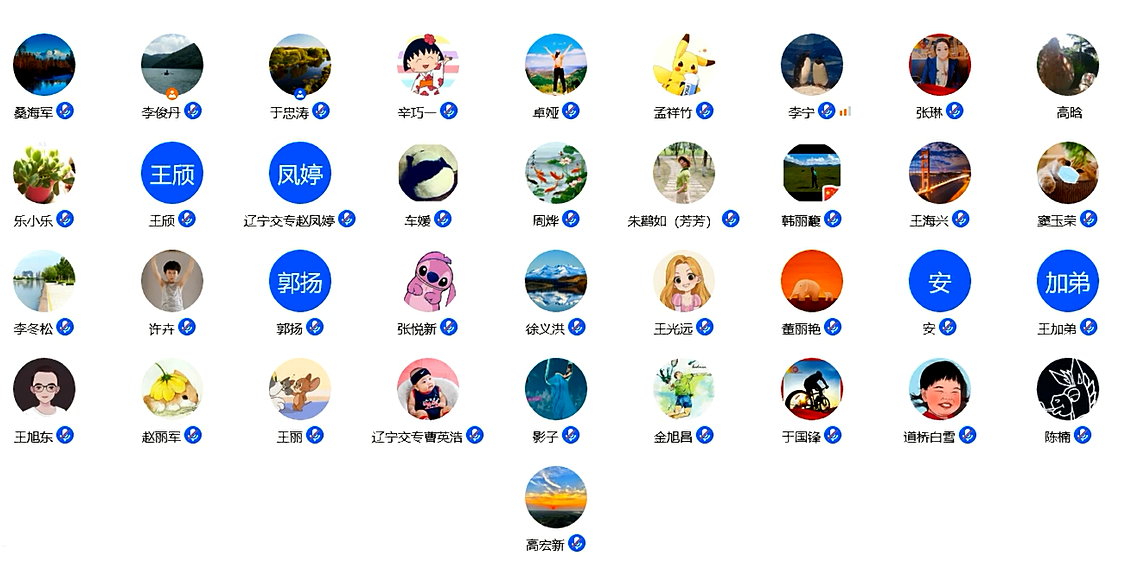The width and height of the screenshot is (1126, 566).
Task: Tap 高宏新's sunset avatar
Action: point(556,497)
